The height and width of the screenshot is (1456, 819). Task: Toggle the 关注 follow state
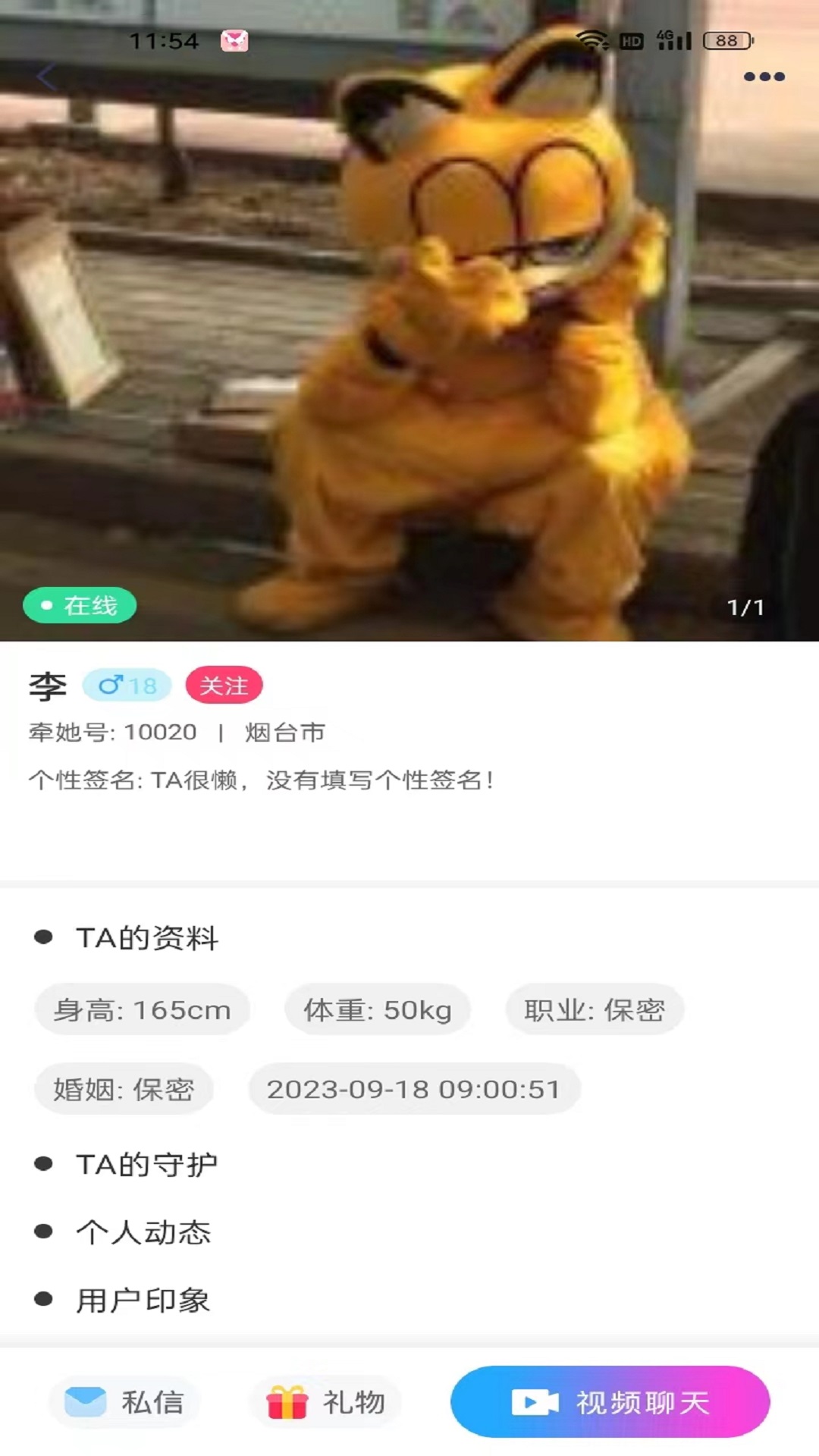[225, 685]
